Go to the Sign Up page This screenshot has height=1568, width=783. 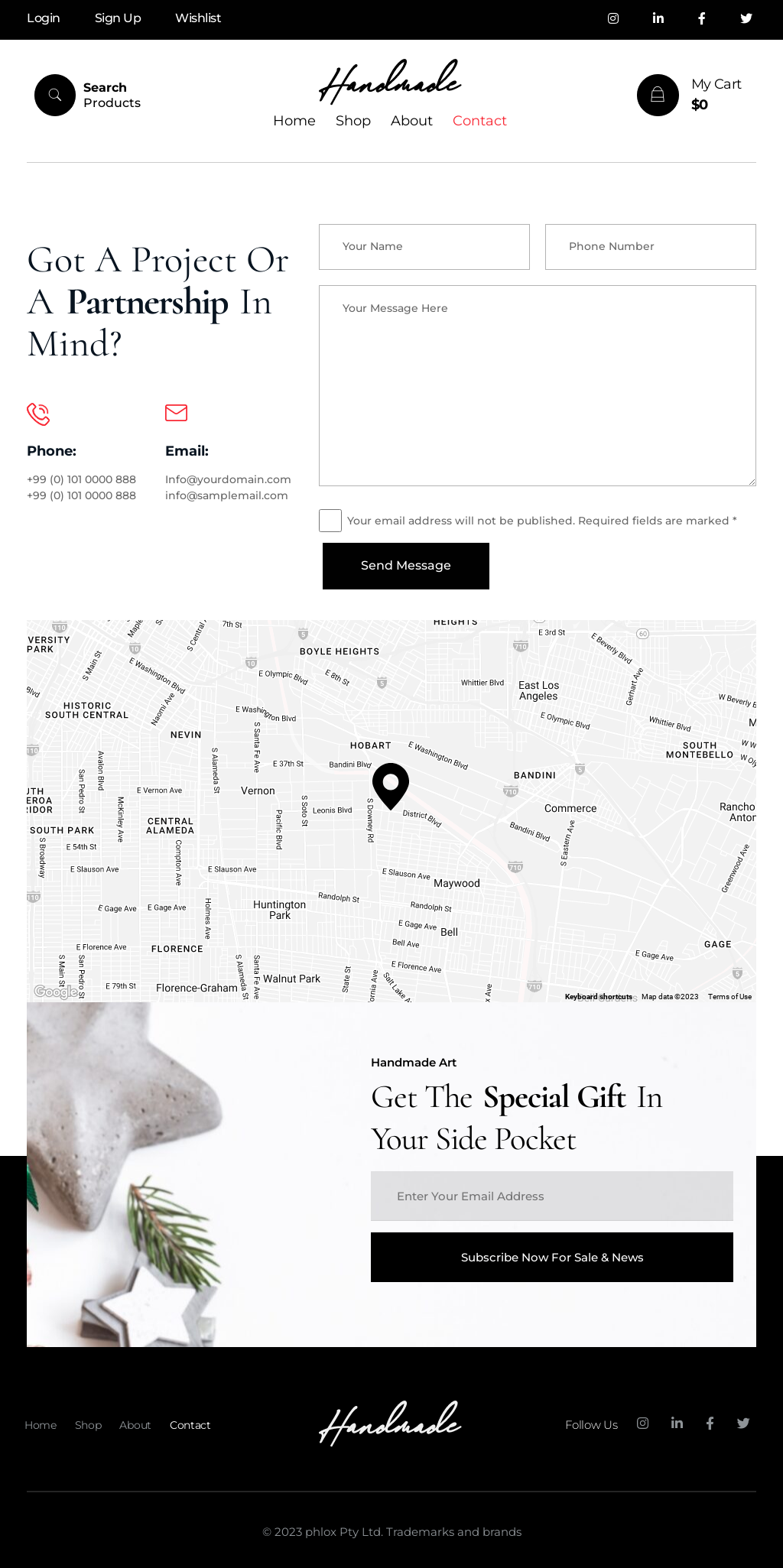tap(118, 18)
